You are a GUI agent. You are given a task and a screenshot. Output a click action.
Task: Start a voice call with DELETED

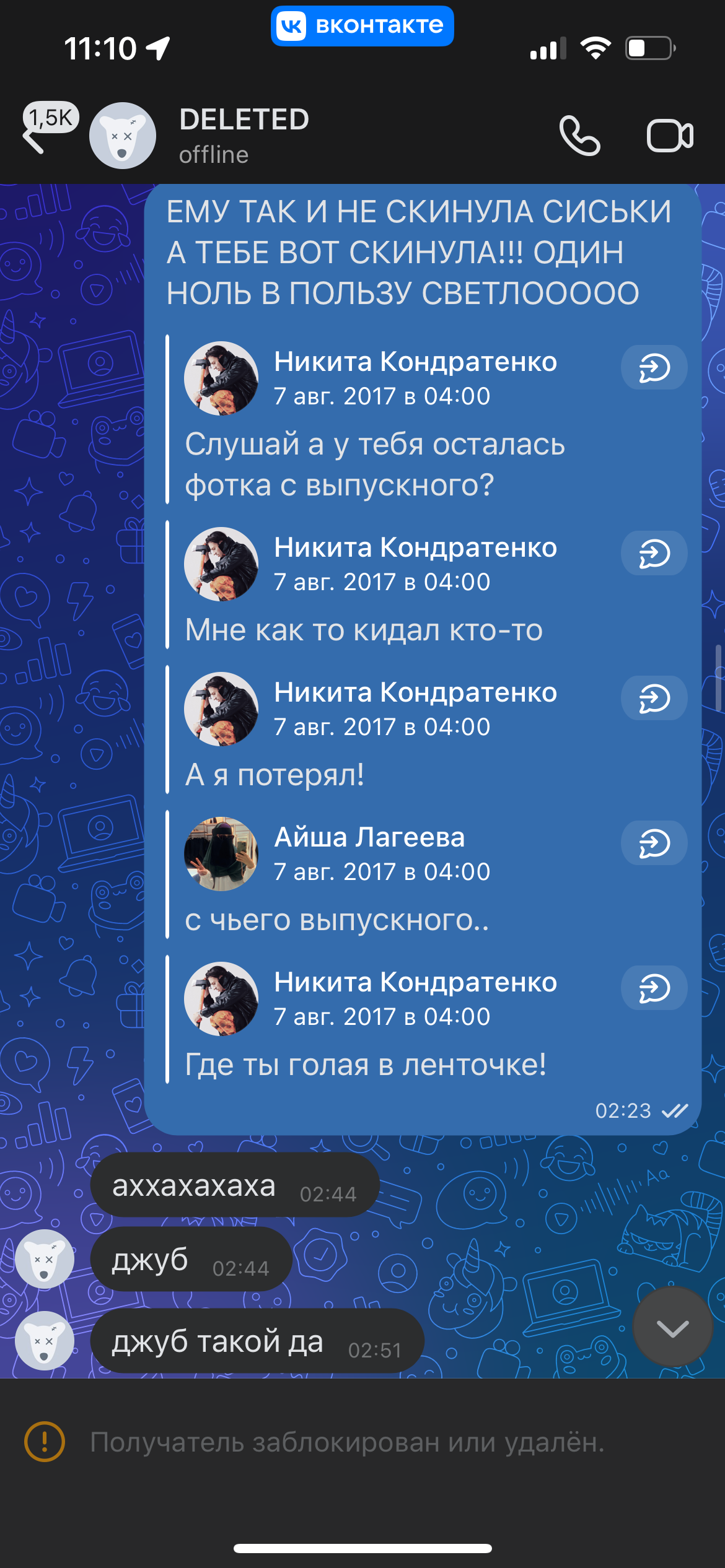tap(579, 136)
